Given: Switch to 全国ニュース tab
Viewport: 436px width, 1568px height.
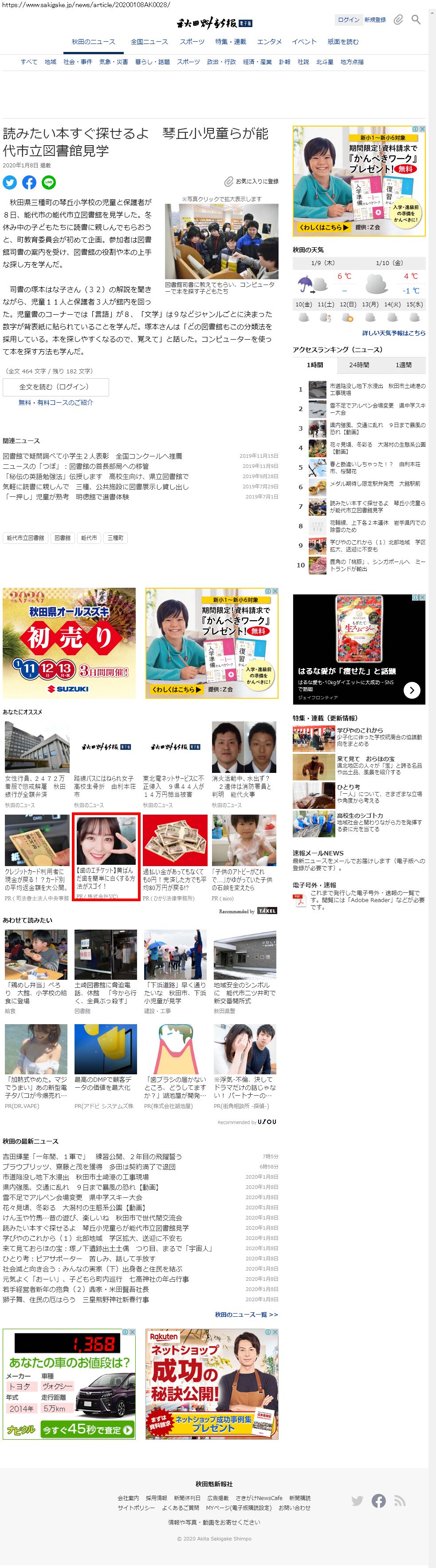Looking at the screenshot, I should pyautogui.click(x=149, y=42).
